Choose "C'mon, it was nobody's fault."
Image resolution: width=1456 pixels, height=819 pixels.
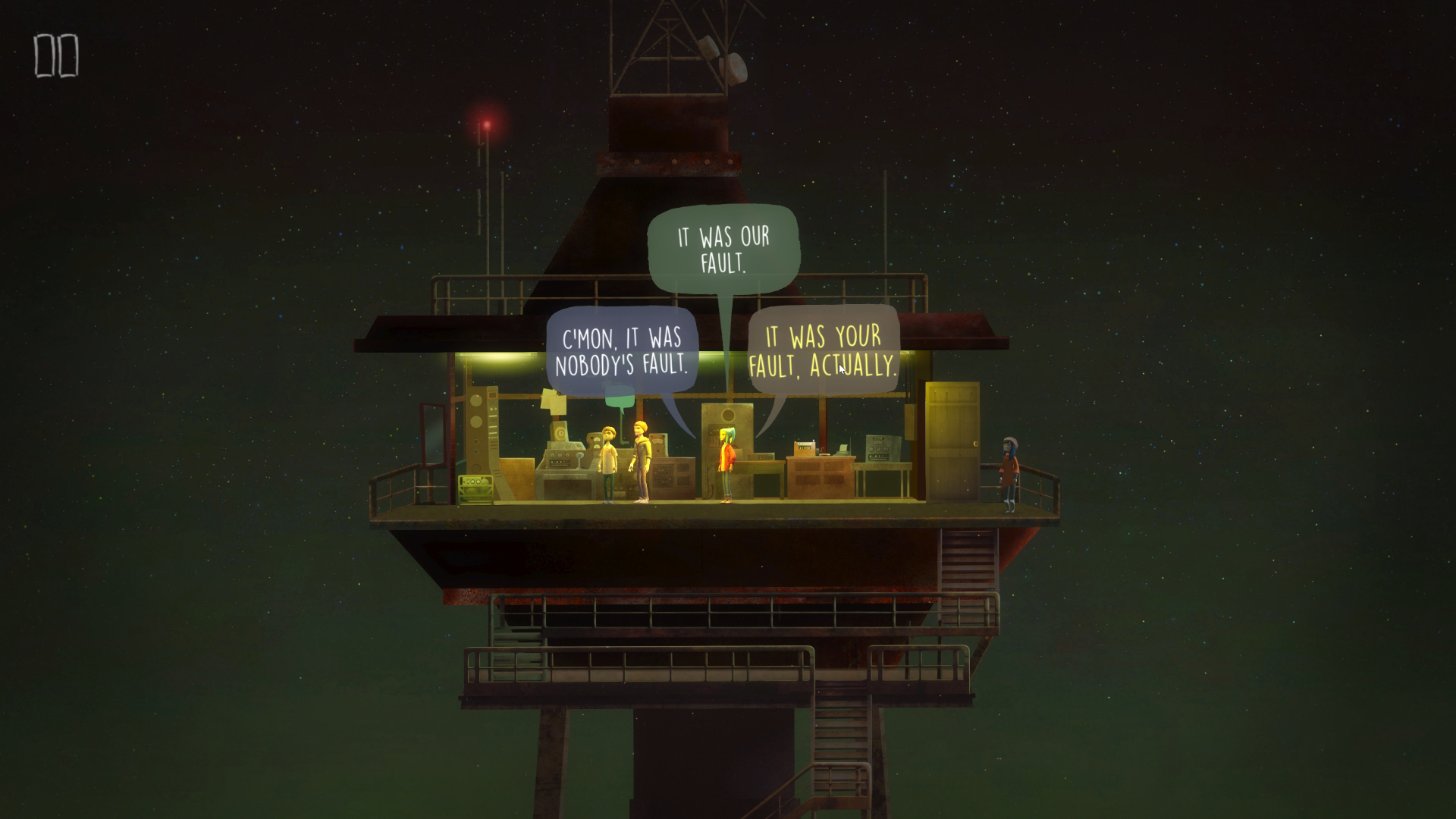[x=622, y=351]
